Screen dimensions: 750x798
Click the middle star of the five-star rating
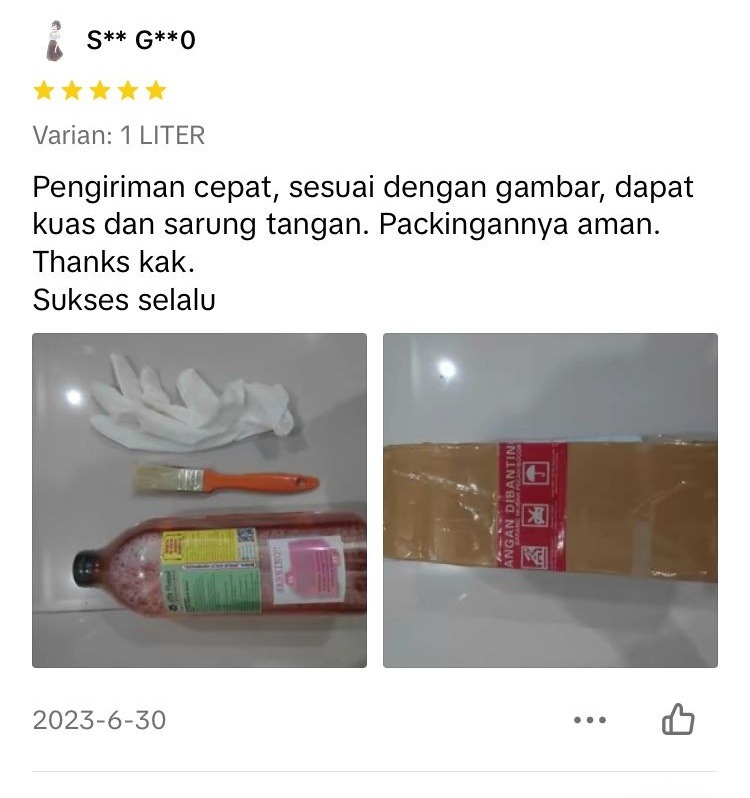tap(98, 91)
